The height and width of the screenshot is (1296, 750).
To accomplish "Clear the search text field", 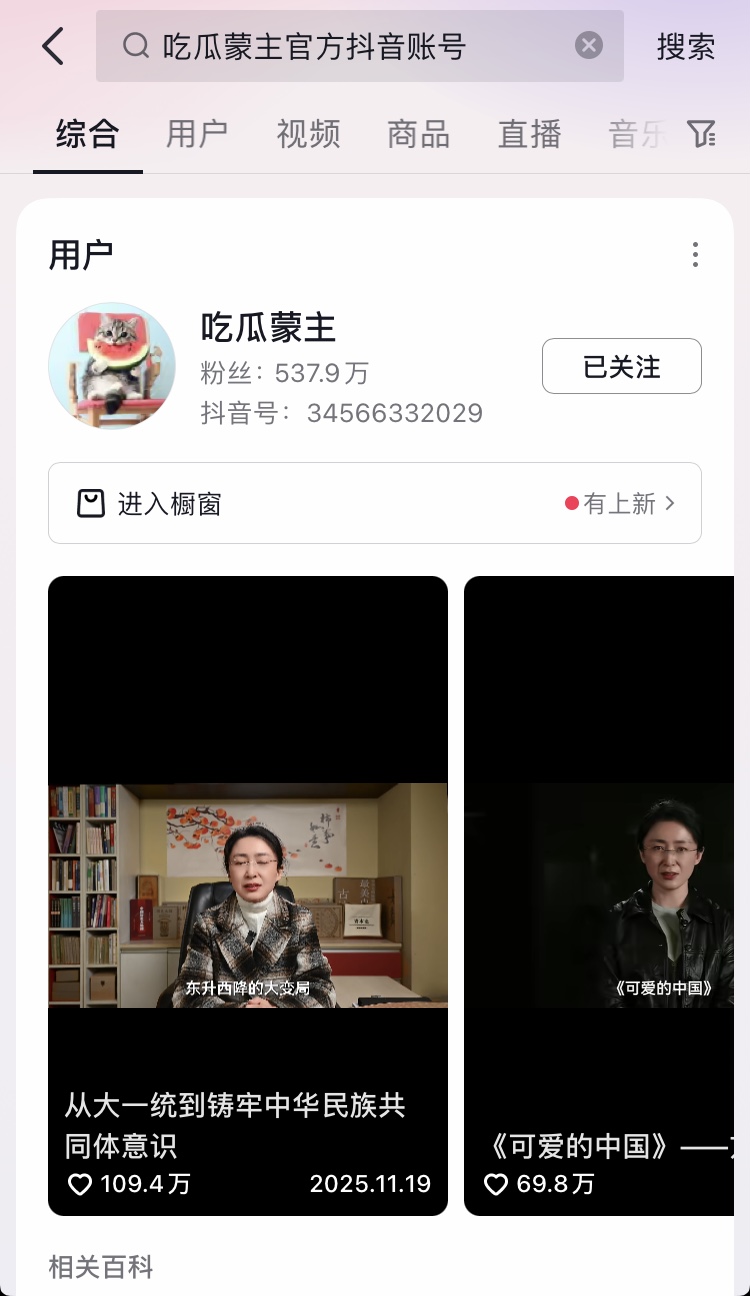I will [x=589, y=45].
